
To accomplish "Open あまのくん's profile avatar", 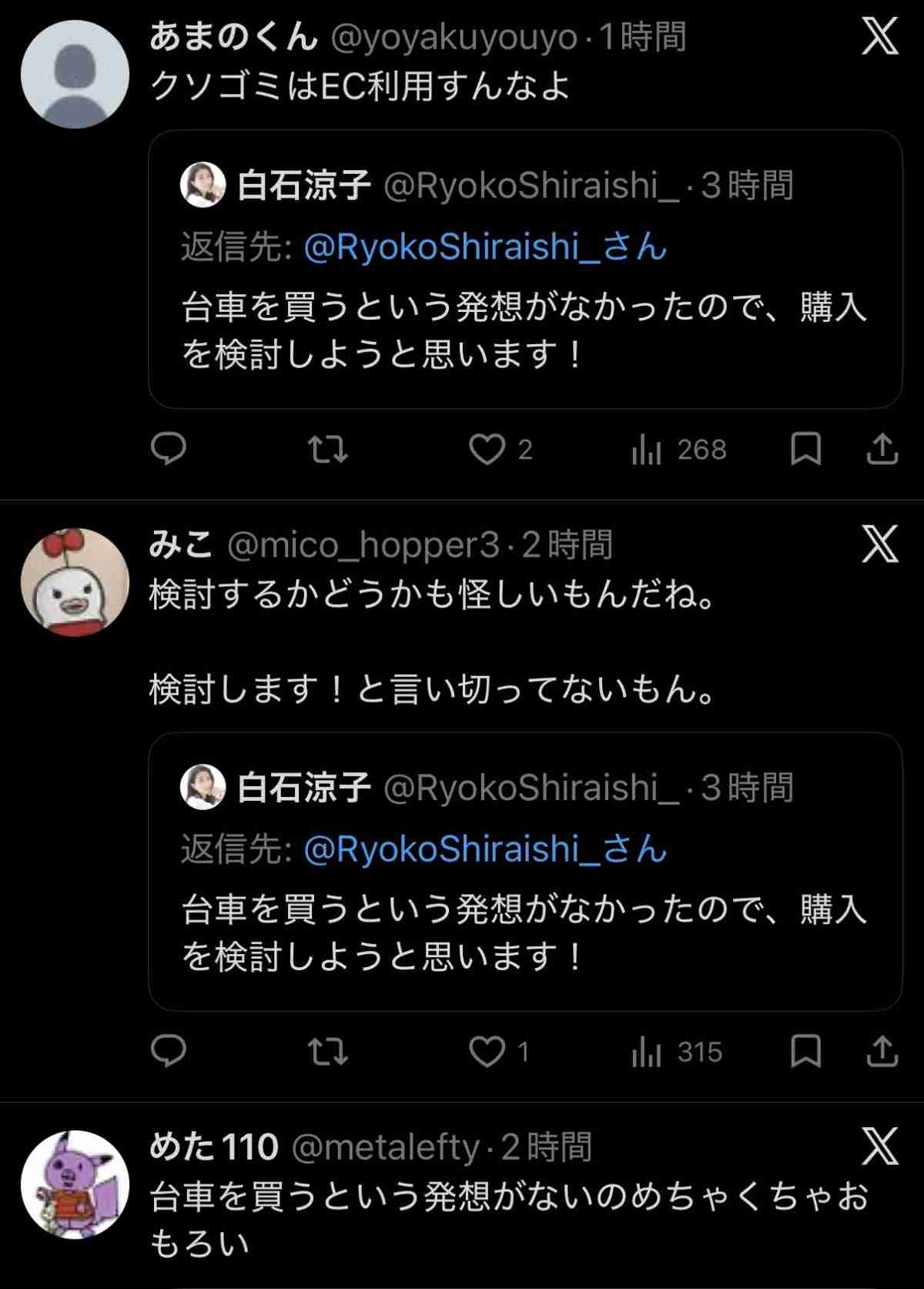I will (x=75, y=75).
